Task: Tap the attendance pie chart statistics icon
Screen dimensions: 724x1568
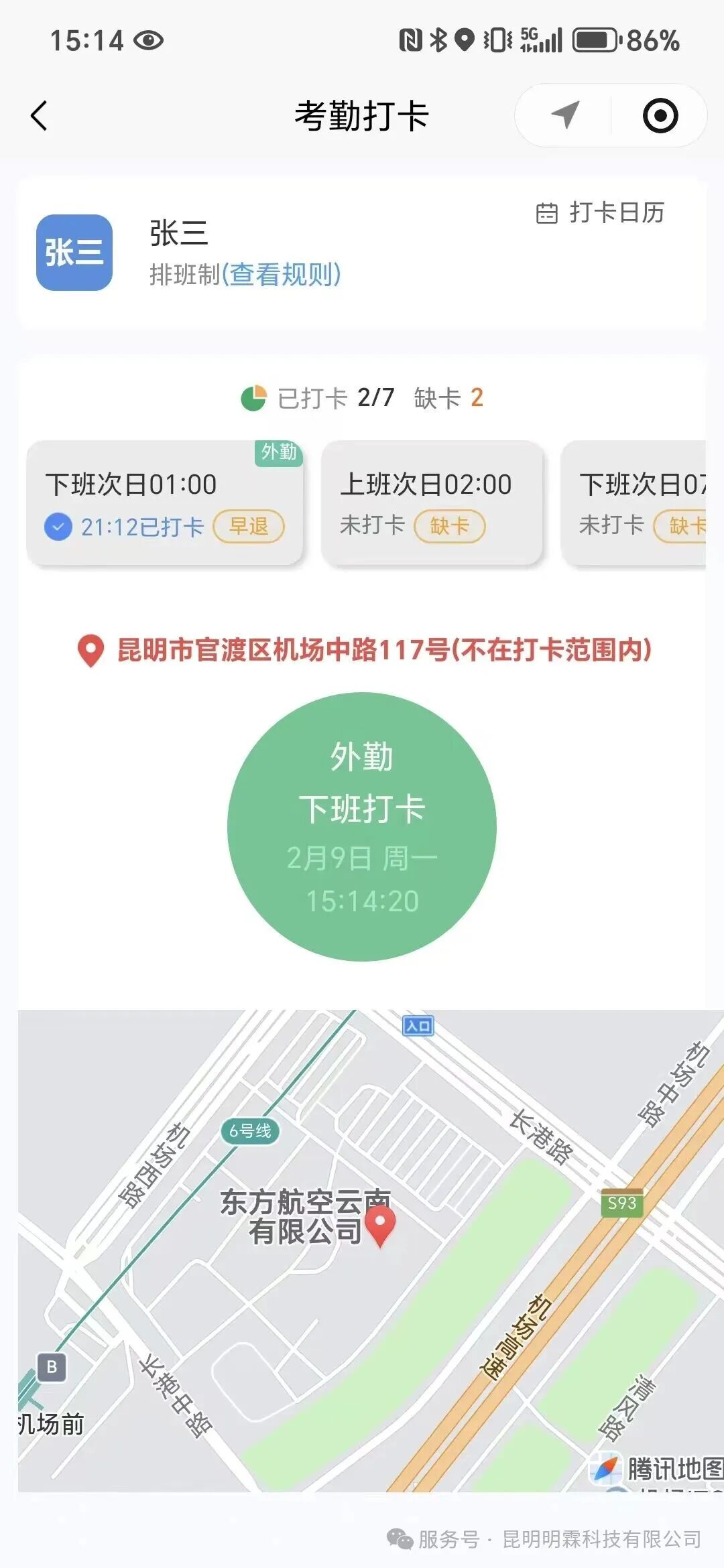Action: pos(253,397)
